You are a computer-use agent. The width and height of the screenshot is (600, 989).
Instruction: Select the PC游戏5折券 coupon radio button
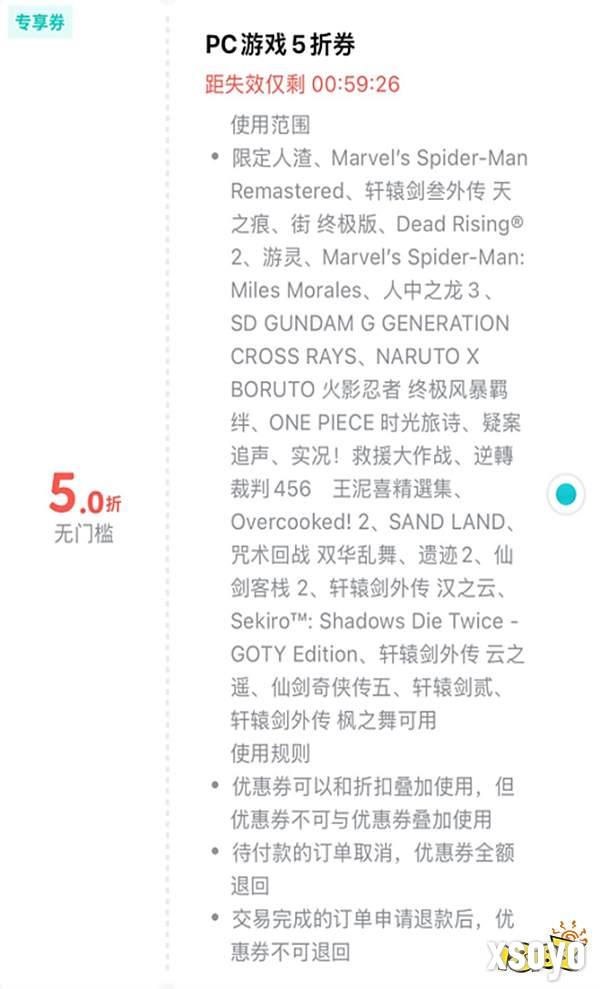pyautogui.click(x=565, y=494)
